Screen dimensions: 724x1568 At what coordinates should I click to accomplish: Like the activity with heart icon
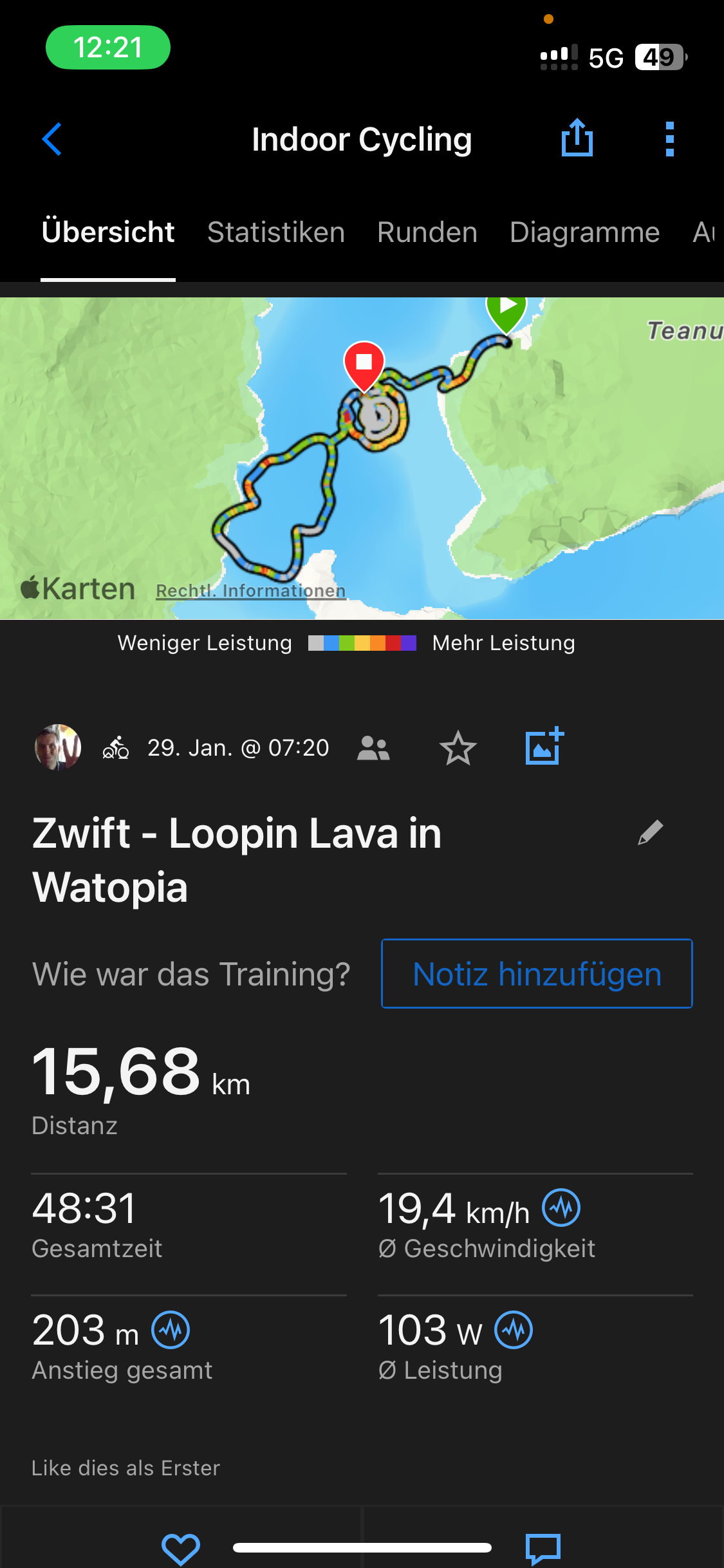point(180,1549)
